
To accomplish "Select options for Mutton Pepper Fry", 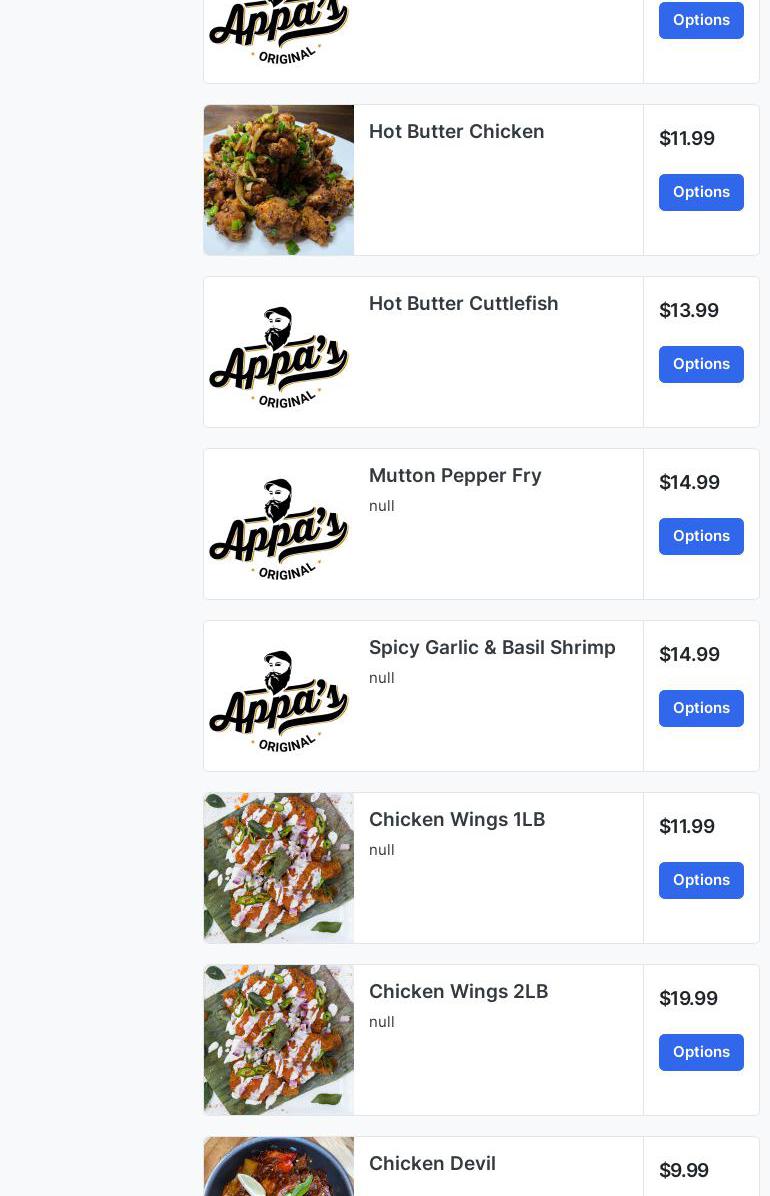I will 701,536.
